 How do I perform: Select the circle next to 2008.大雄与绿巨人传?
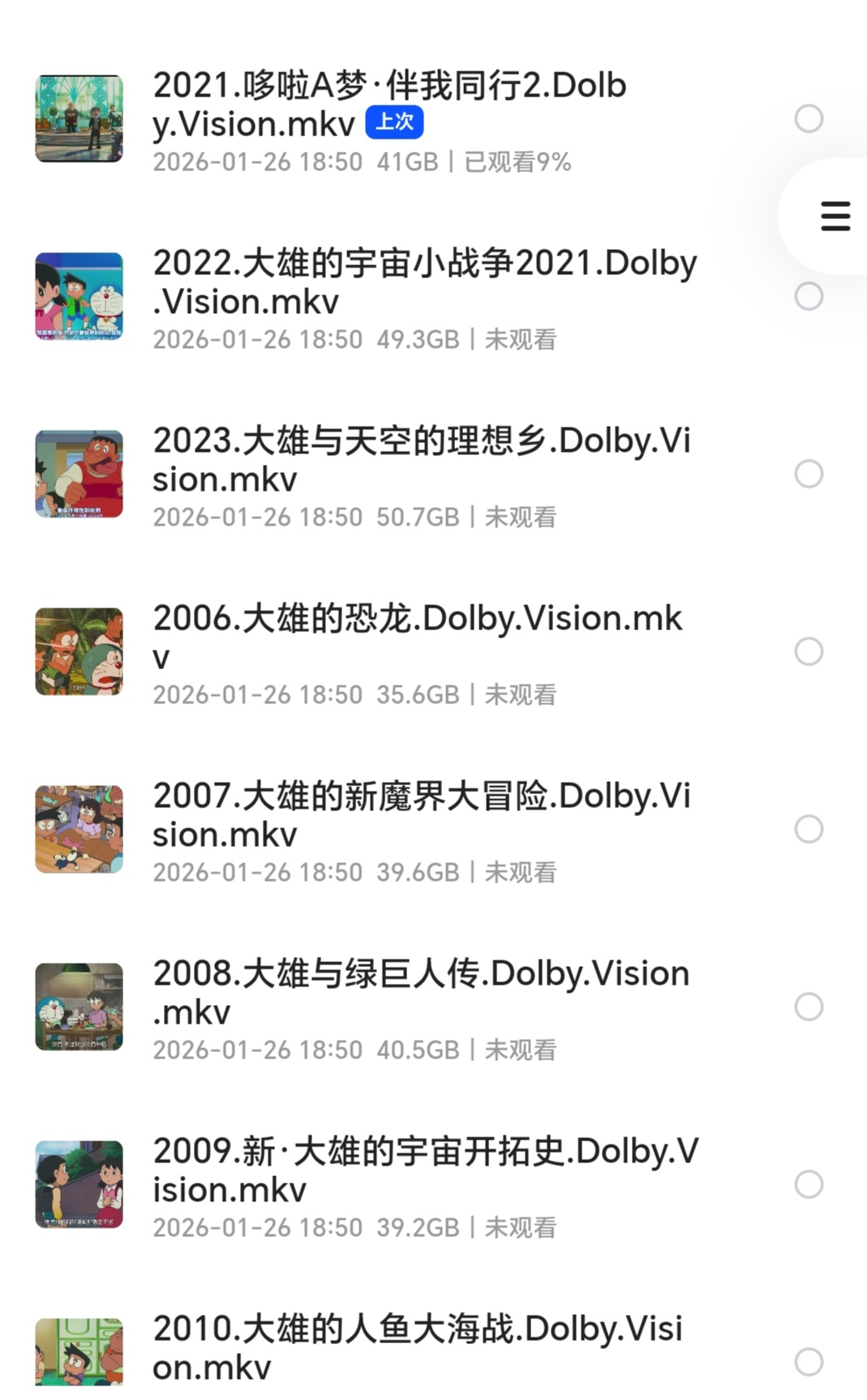coord(808,1006)
